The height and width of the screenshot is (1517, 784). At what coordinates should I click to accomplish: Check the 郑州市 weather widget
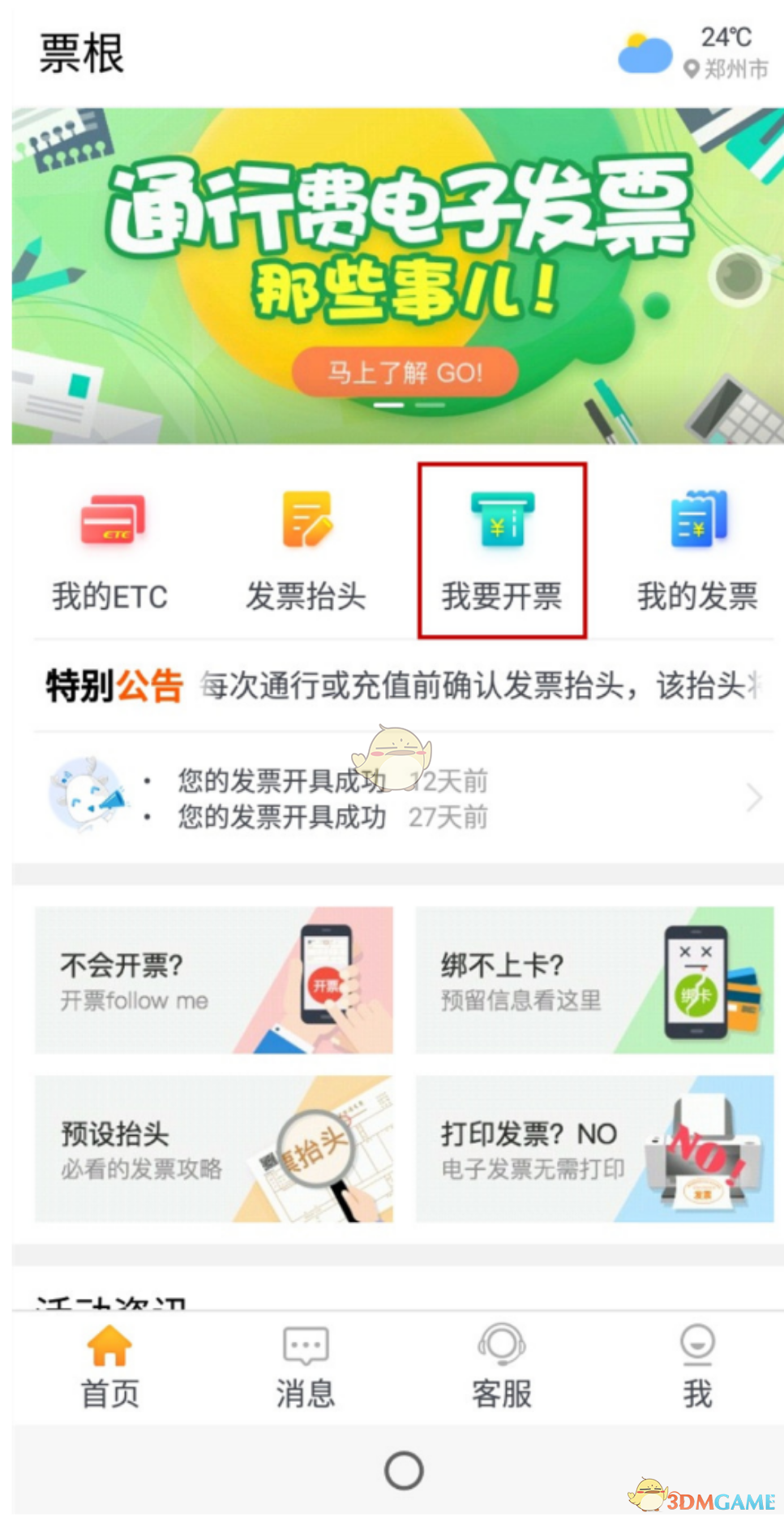(x=695, y=54)
